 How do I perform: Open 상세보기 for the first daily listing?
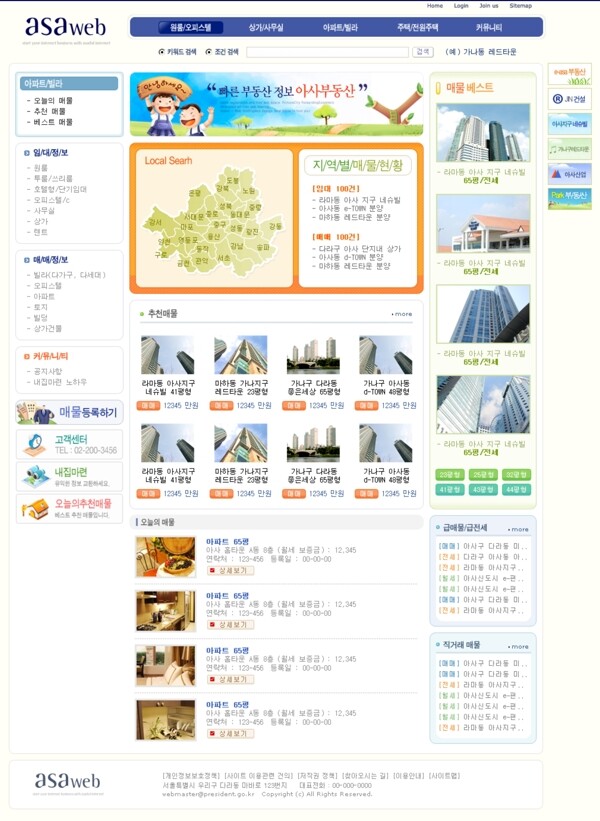click(x=230, y=570)
